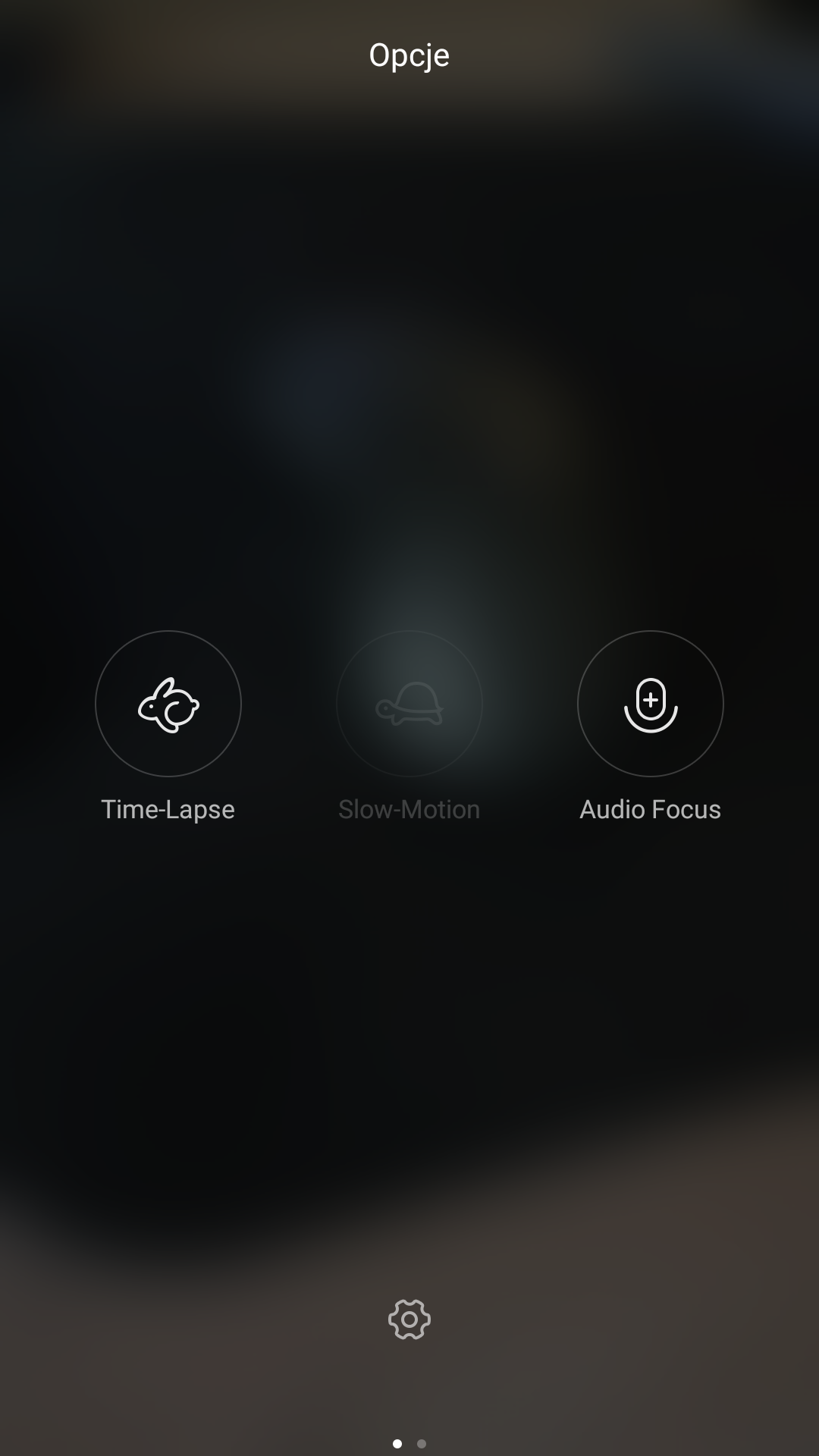Select the Time-Lapse mode
The width and height of the screenshot is (819, 1456).
pyautogui.click(x=168, y=704)
